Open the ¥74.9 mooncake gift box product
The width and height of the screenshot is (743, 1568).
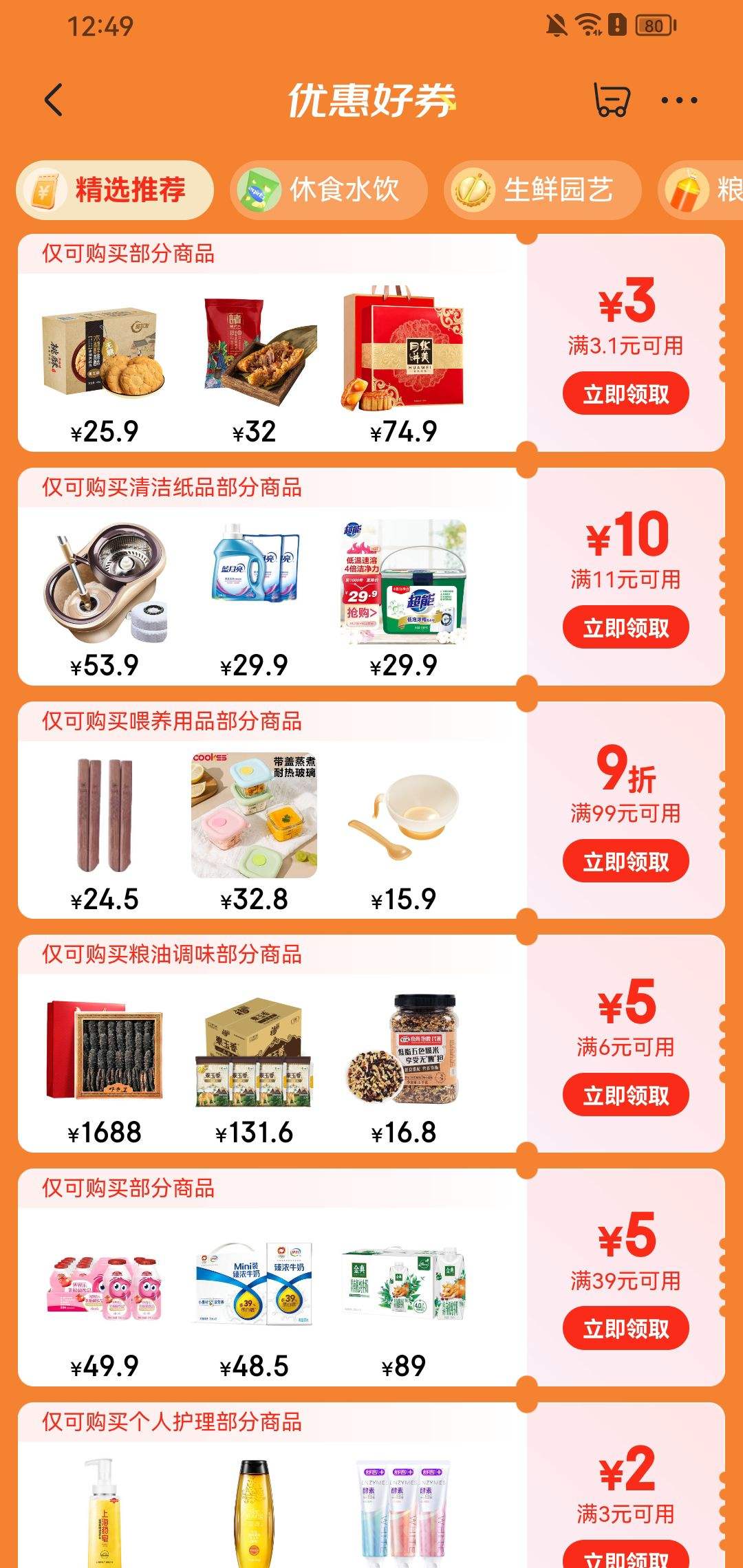point(402,351)
